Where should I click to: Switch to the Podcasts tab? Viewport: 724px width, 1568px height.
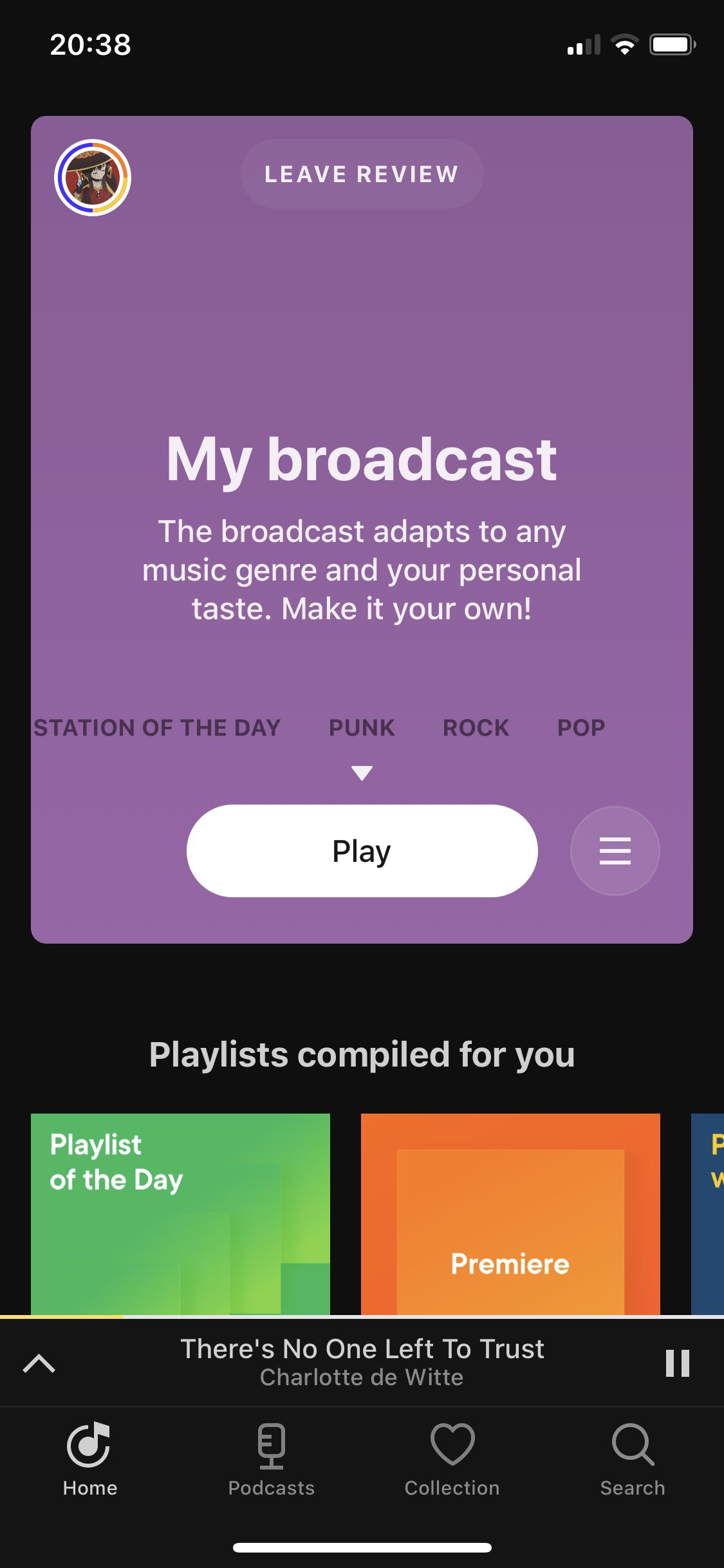tap(271, 1459)
